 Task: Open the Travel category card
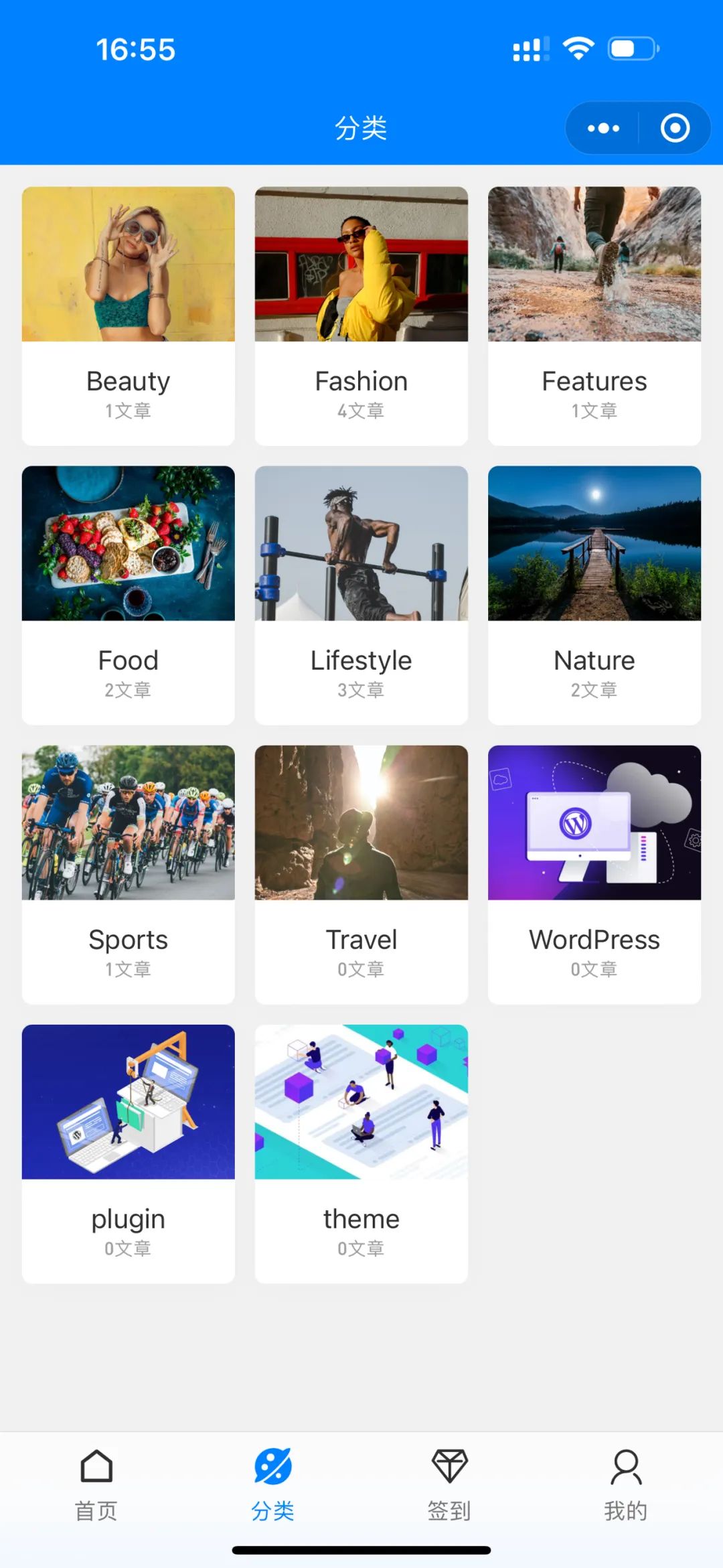361,874
